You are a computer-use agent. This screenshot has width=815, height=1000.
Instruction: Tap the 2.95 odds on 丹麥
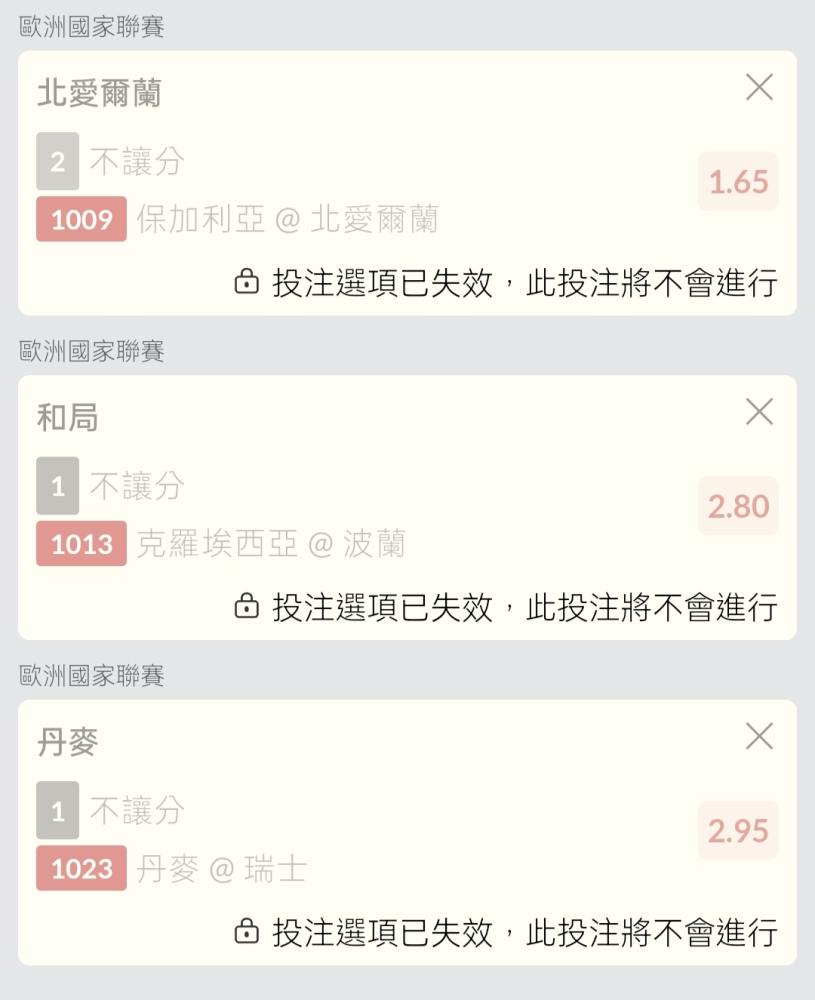(738, 830)
